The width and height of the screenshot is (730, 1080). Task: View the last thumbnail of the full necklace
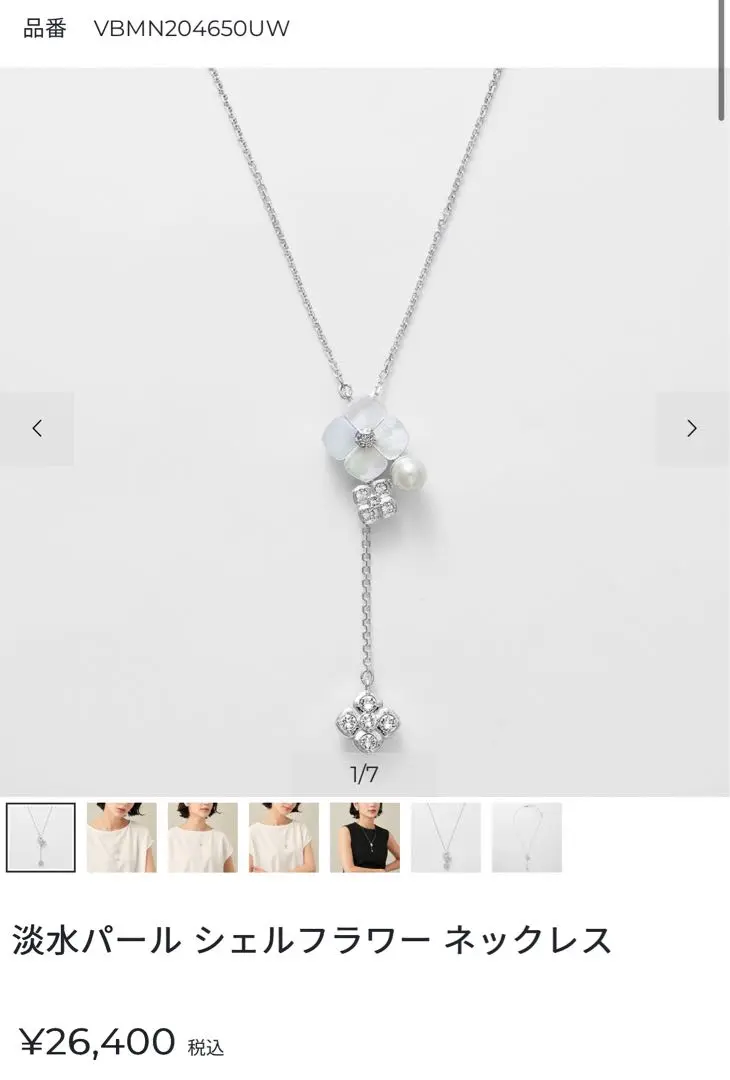point(527,838)
